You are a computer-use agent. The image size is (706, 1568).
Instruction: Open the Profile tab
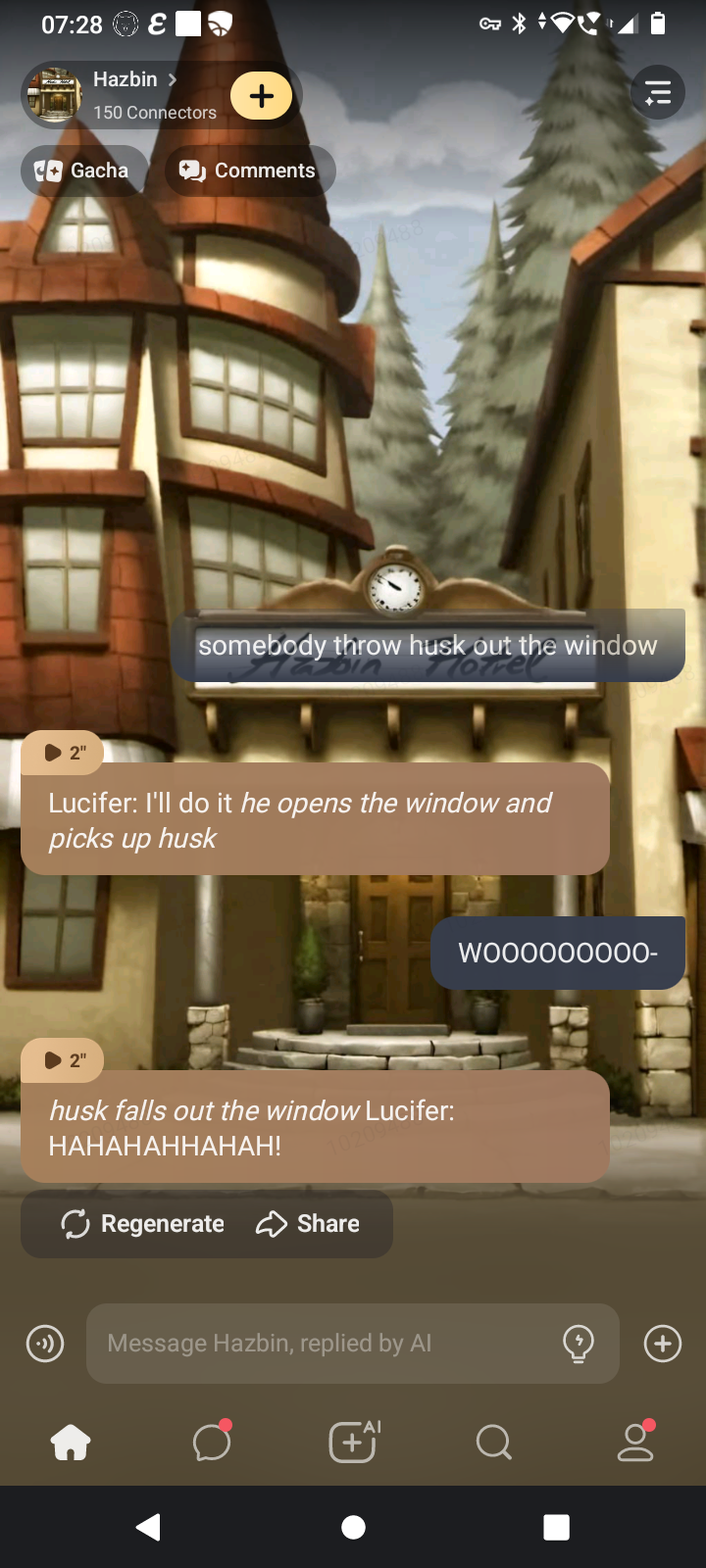(635, 1443)
